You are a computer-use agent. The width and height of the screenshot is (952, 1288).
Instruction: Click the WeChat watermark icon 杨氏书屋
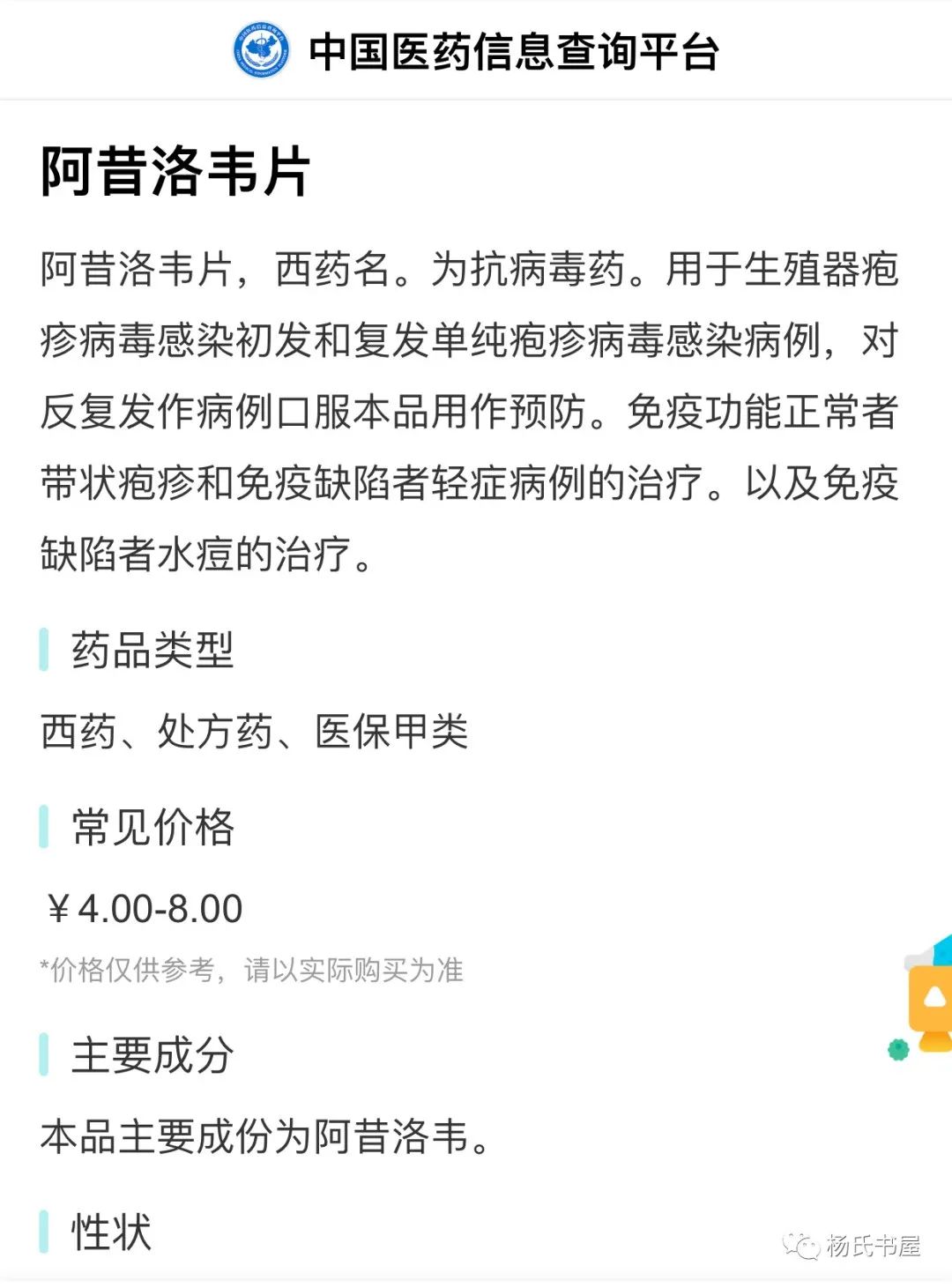[803, 1245]
